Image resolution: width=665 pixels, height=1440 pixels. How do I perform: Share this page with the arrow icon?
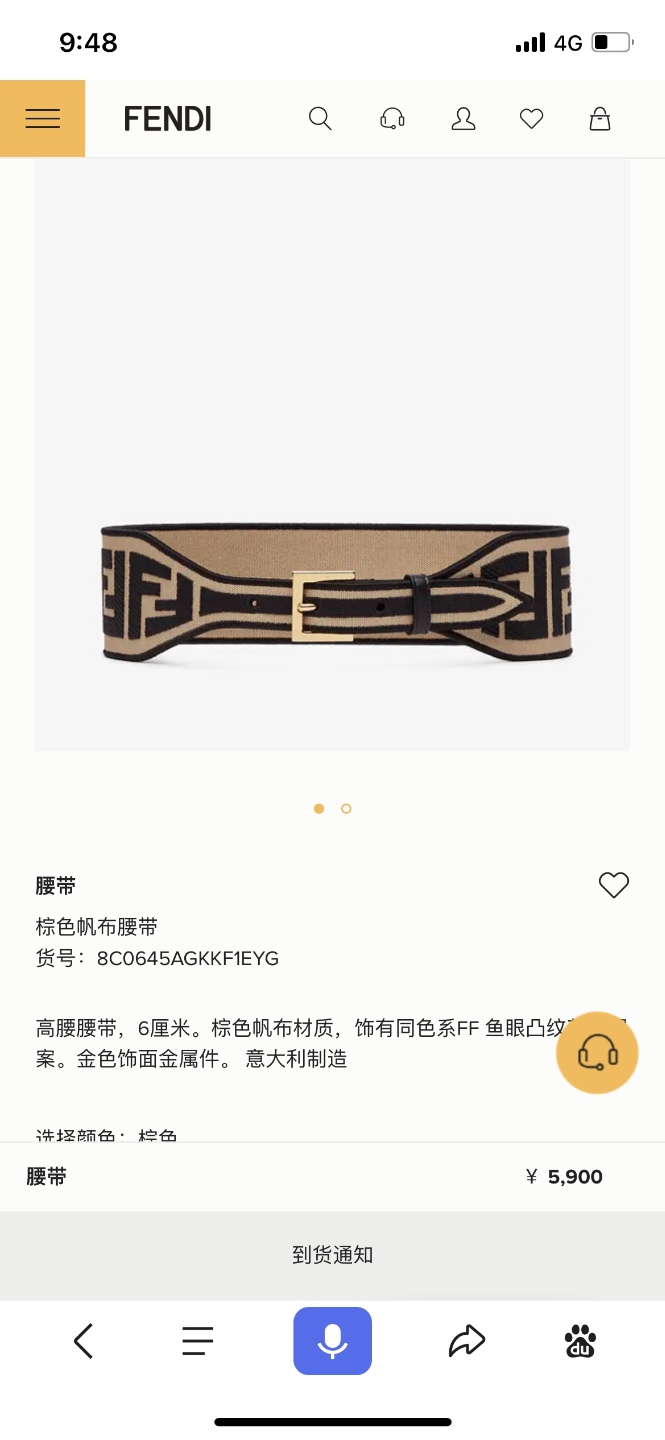(466, 1341)
